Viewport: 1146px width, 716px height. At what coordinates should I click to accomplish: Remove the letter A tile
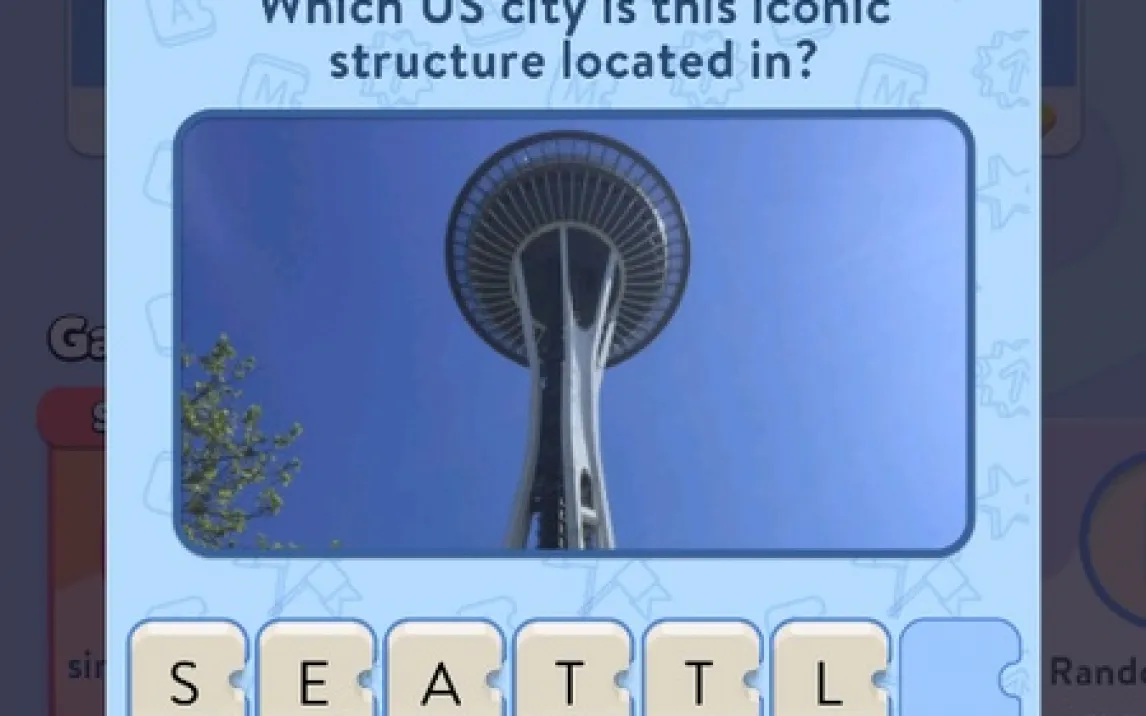pyautogui.click(x=443, y=672)
